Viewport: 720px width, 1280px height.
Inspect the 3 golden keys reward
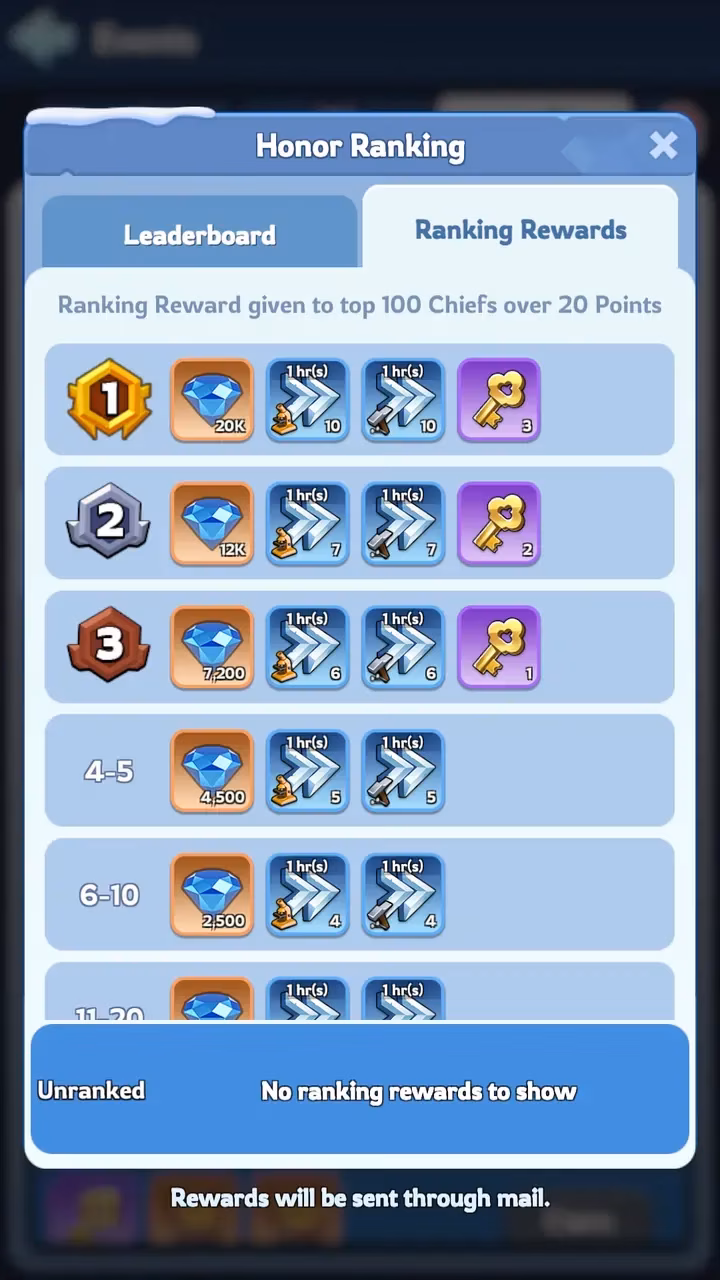click(x=499, y=400)
